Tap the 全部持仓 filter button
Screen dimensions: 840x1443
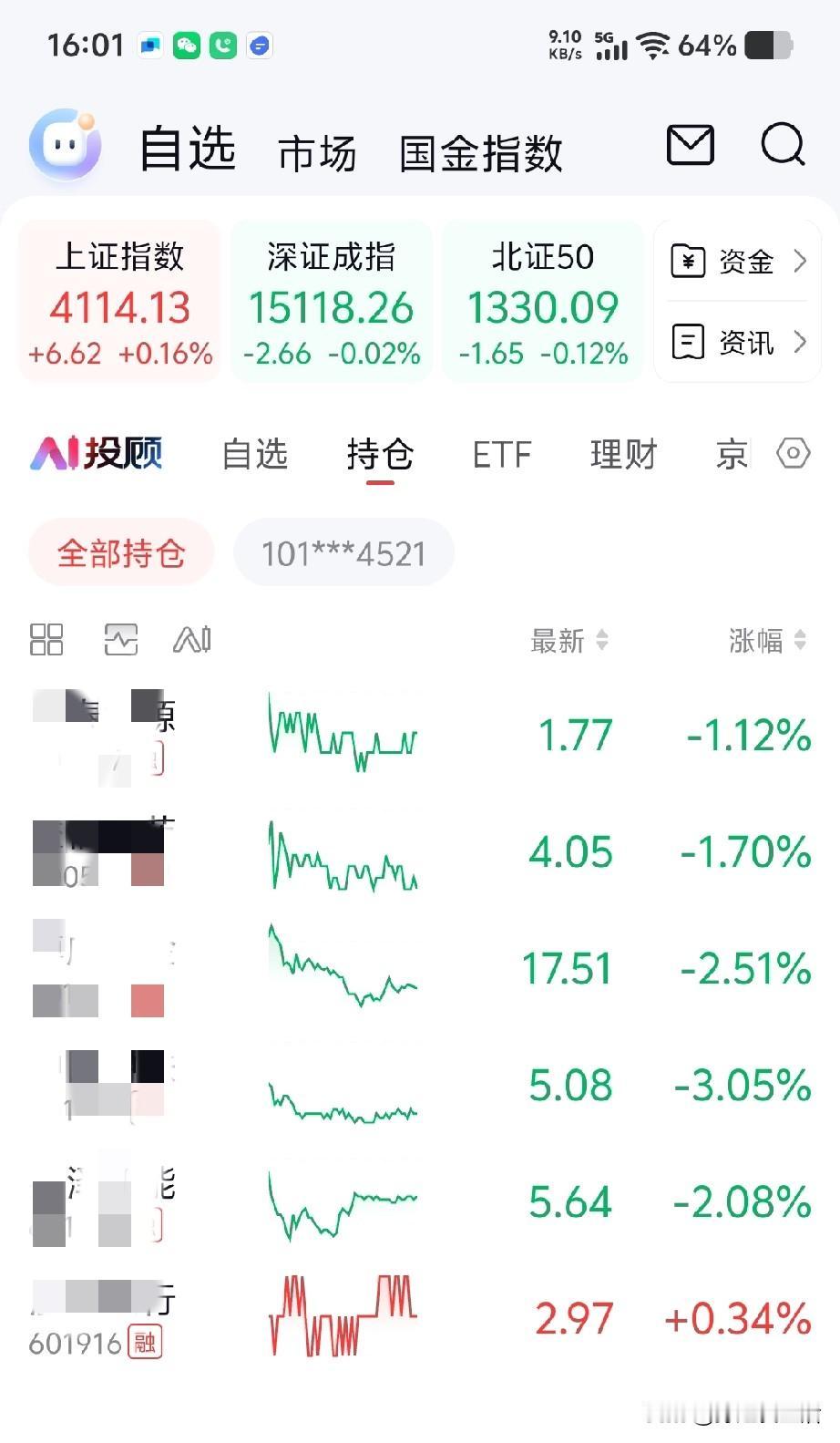tap(120, 551)
